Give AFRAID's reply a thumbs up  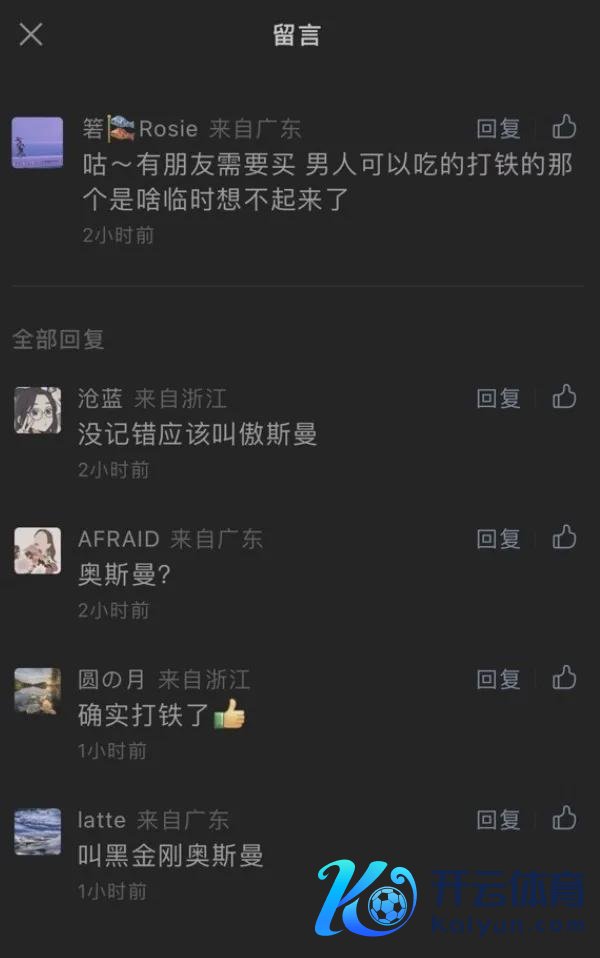[x=565, y=537]
